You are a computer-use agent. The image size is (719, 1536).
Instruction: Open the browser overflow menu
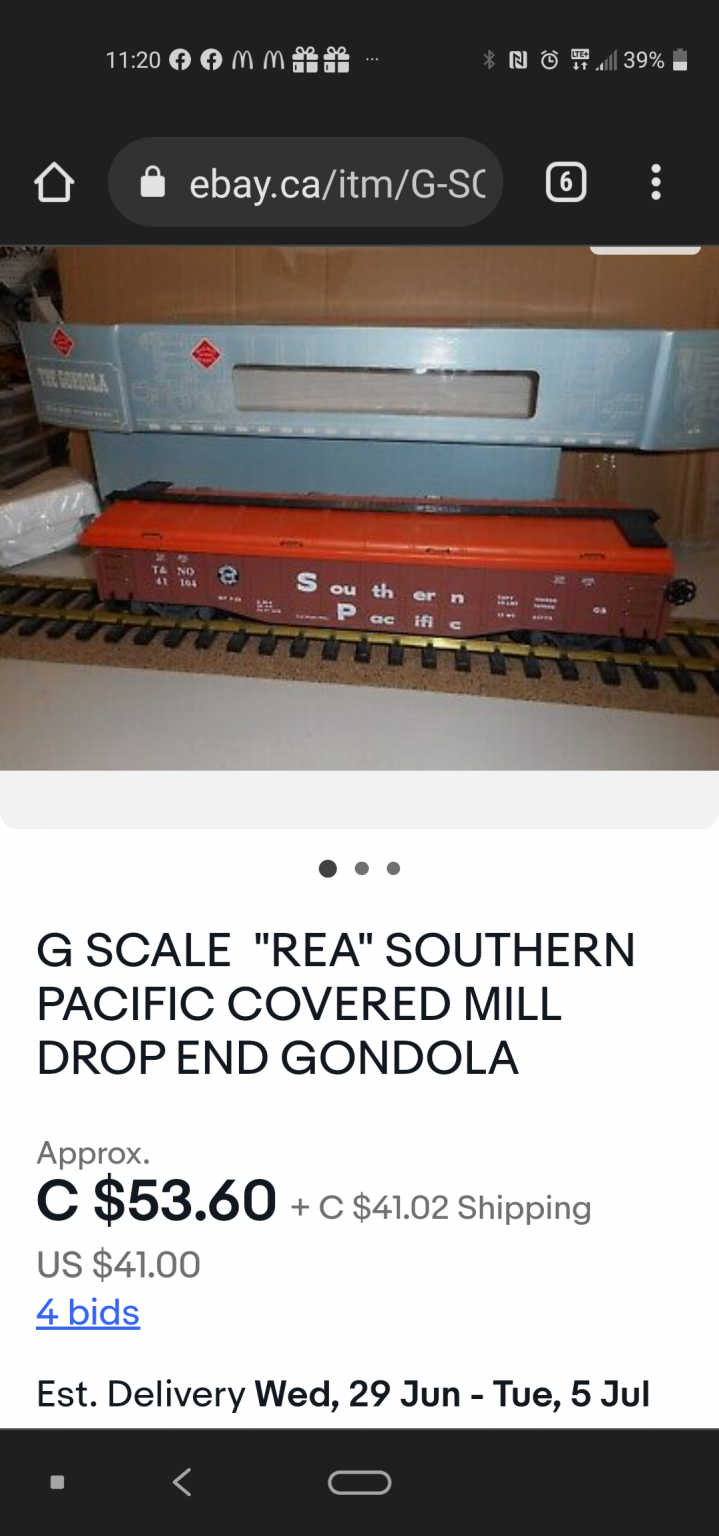tap(656, 182)
